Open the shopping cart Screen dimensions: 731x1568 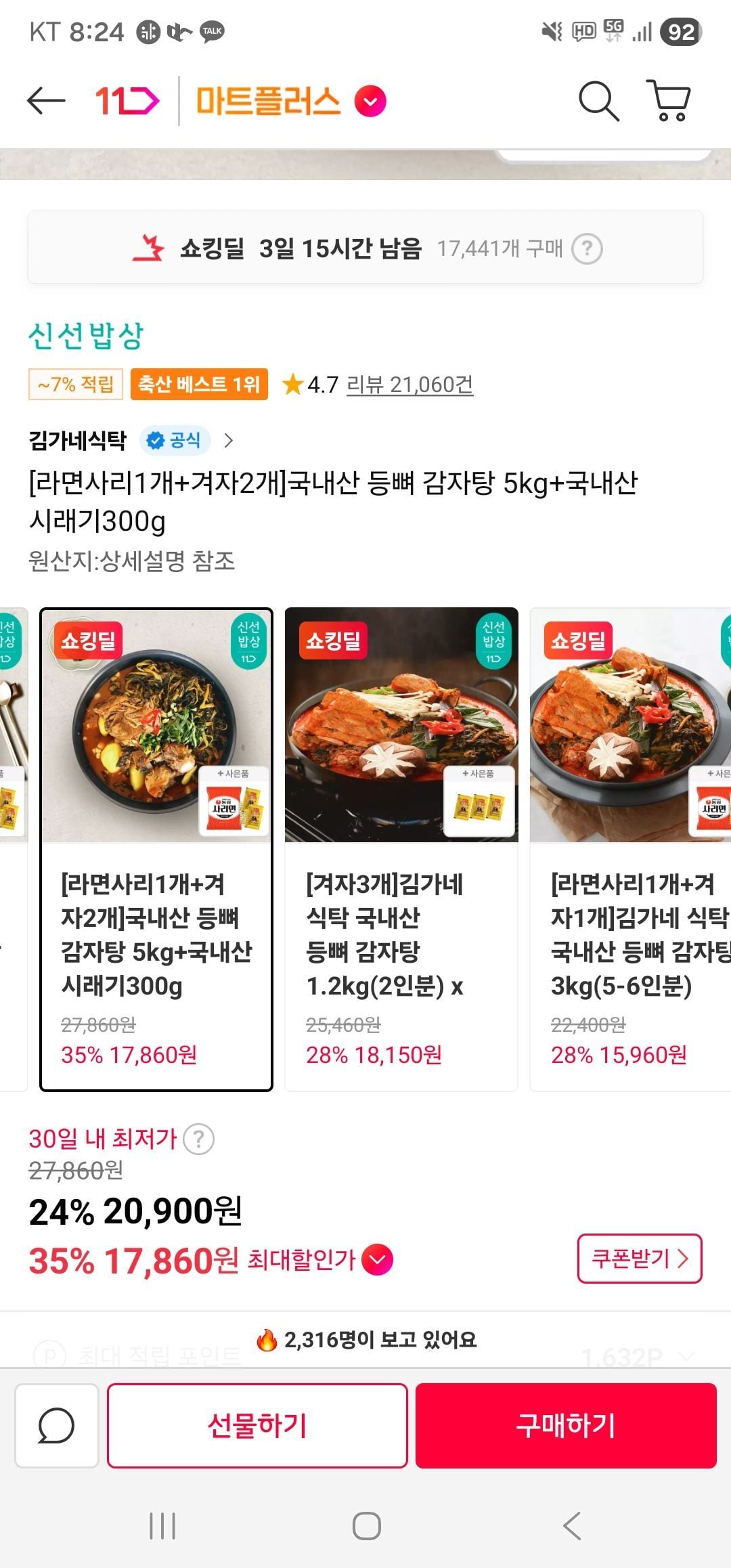[669, 102]
